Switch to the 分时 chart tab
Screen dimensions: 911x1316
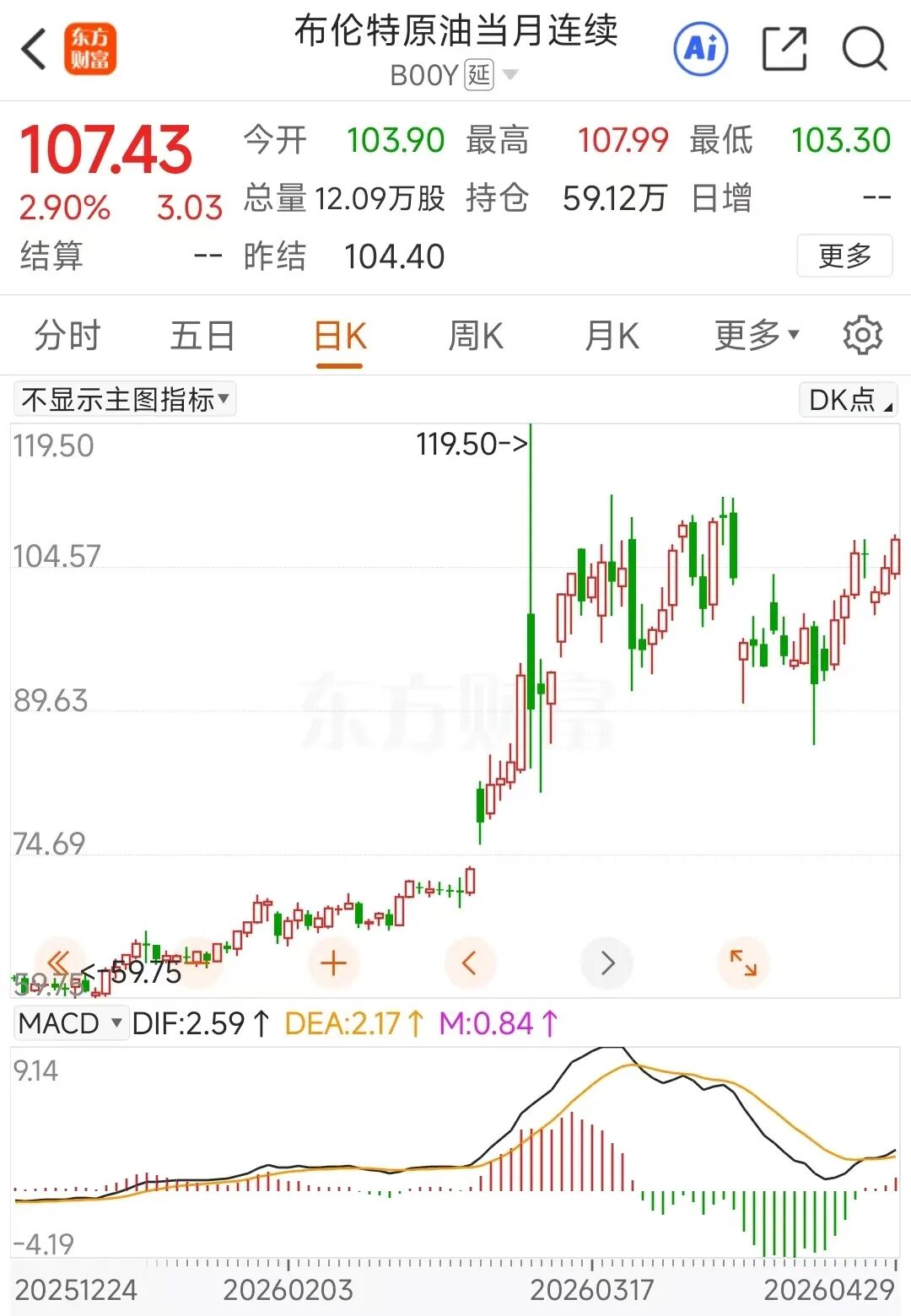pos(67,335)
